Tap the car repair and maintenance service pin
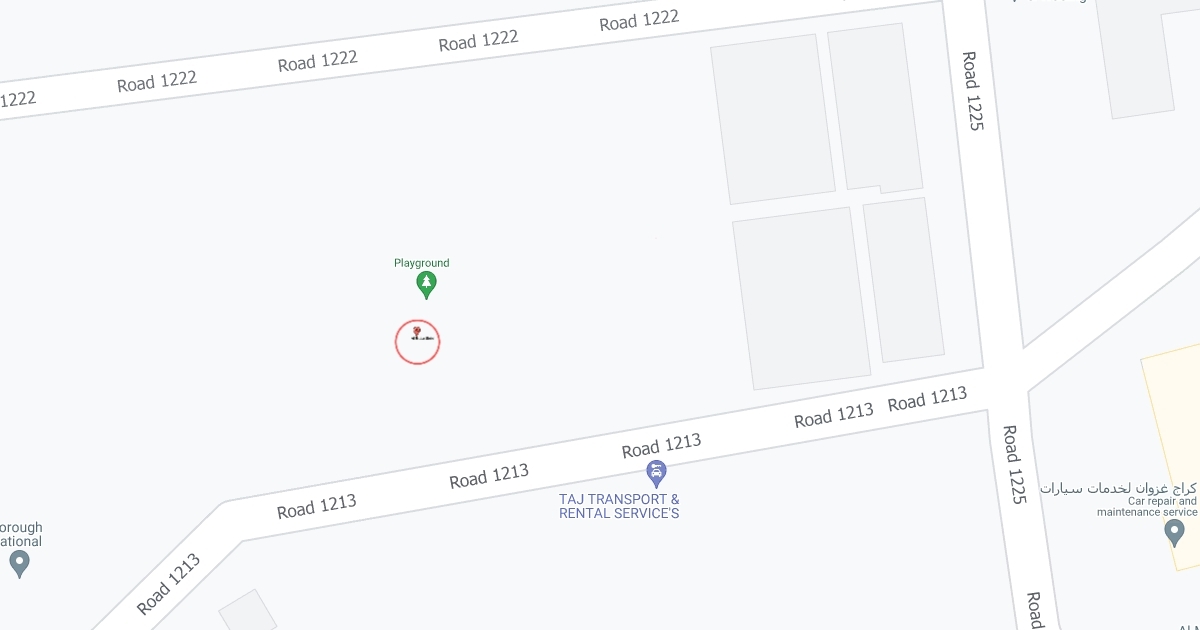This screenshot has width=1200, height=630. click(x=1176, y=531)
